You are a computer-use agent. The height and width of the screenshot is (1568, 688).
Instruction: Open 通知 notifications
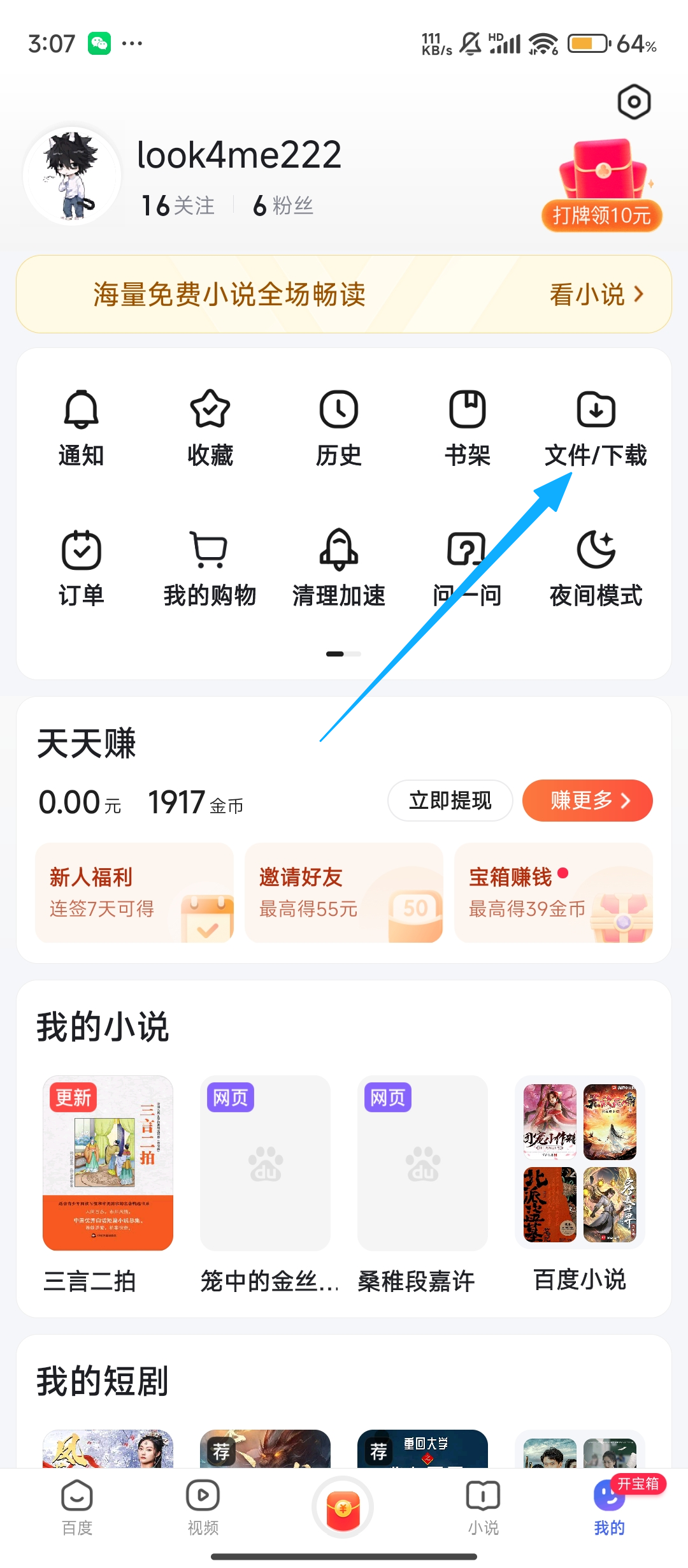82,428
